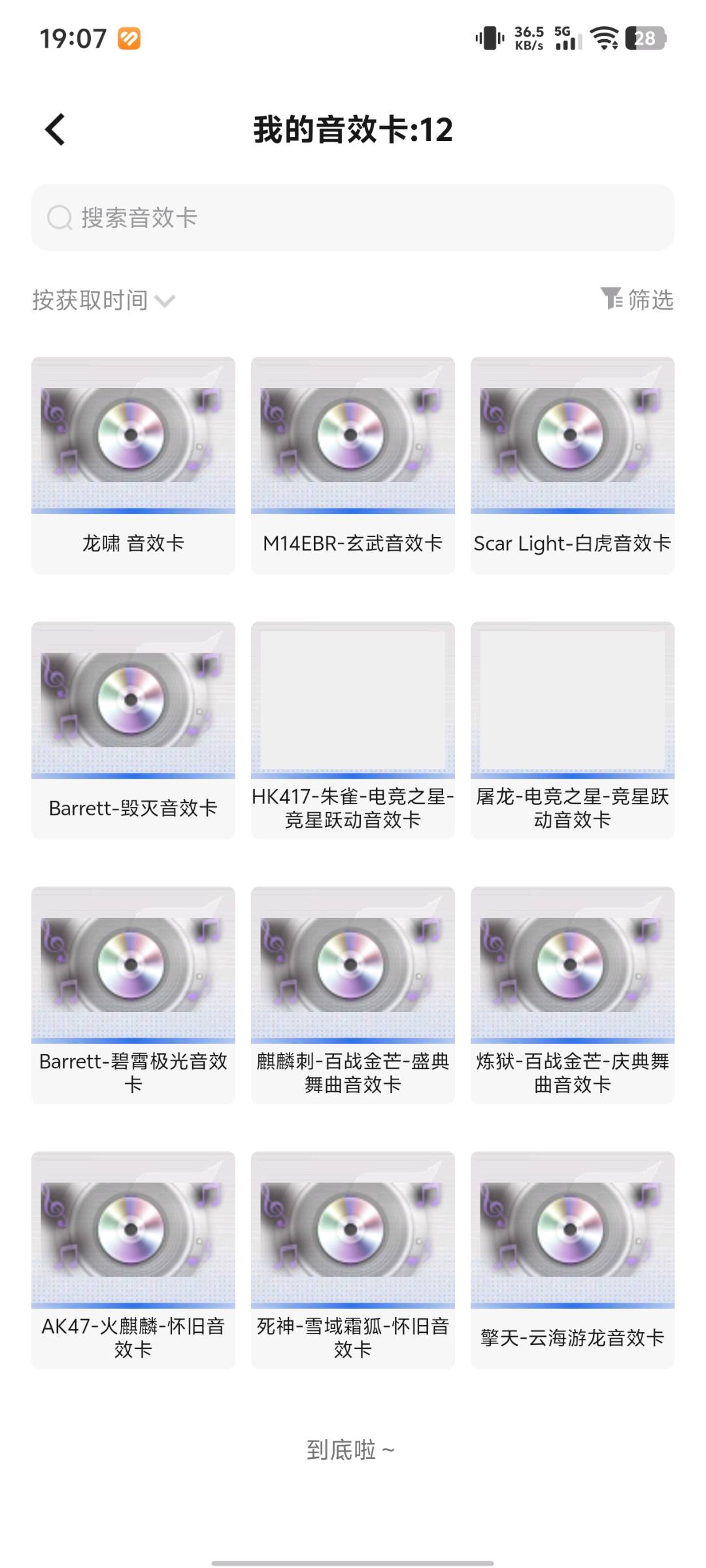Open HK417-朱雀-电竞之星-竞星跃动音效卡
The image size is (706, 1568).
353,730
